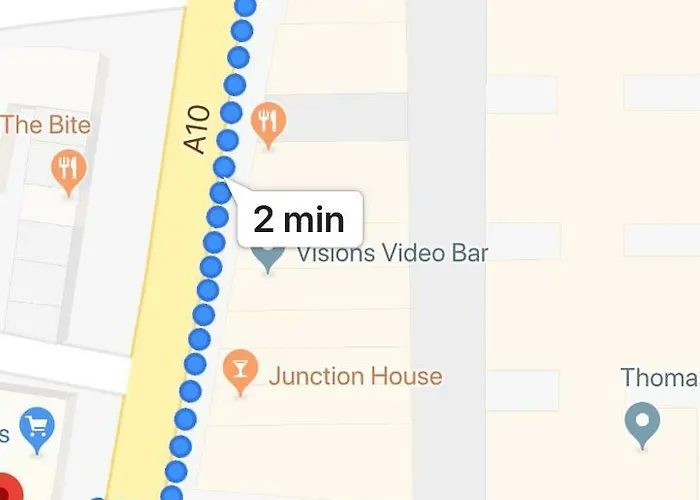Open the shopping cart store marker
Image resolution: width=700 pixels, height=500 pixels.
37,427
